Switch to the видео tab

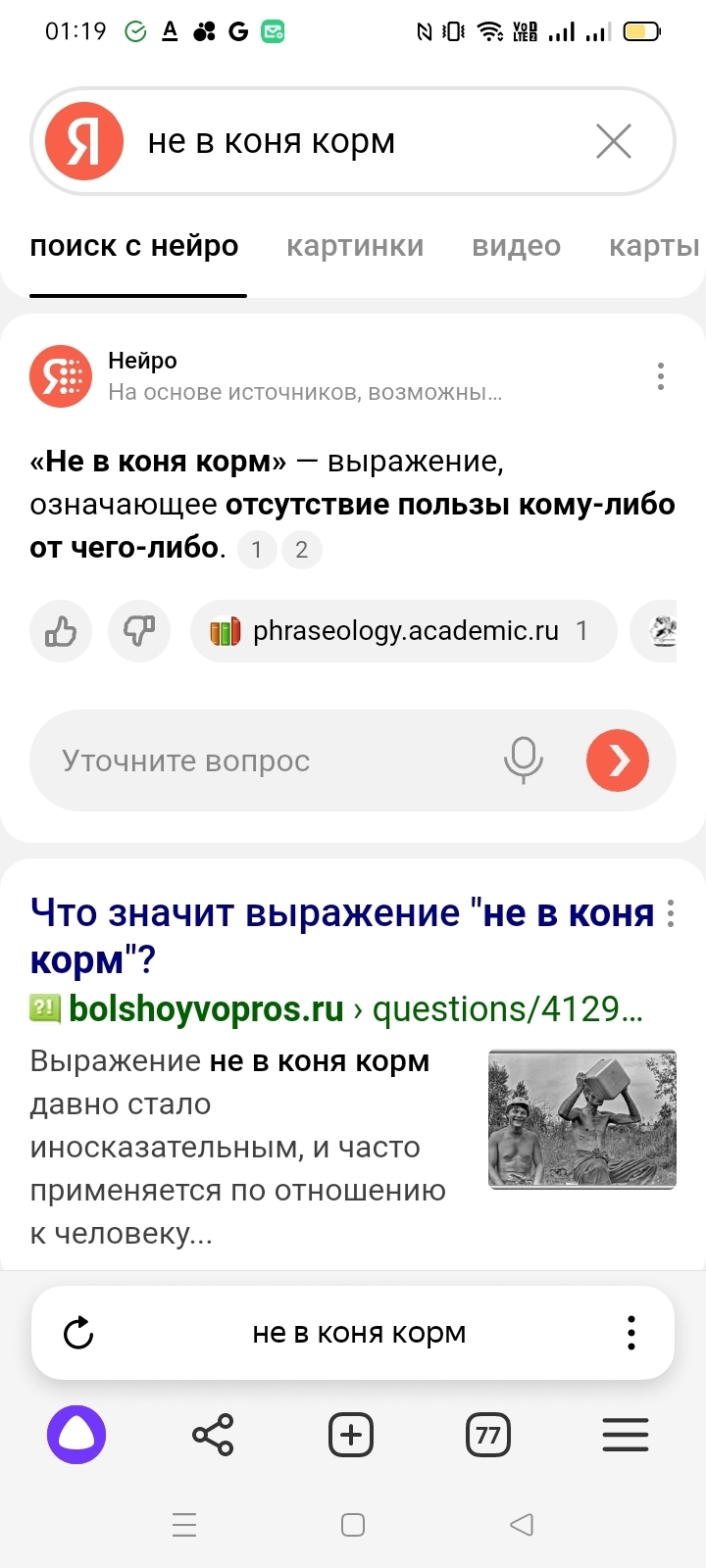coord(516,246)
